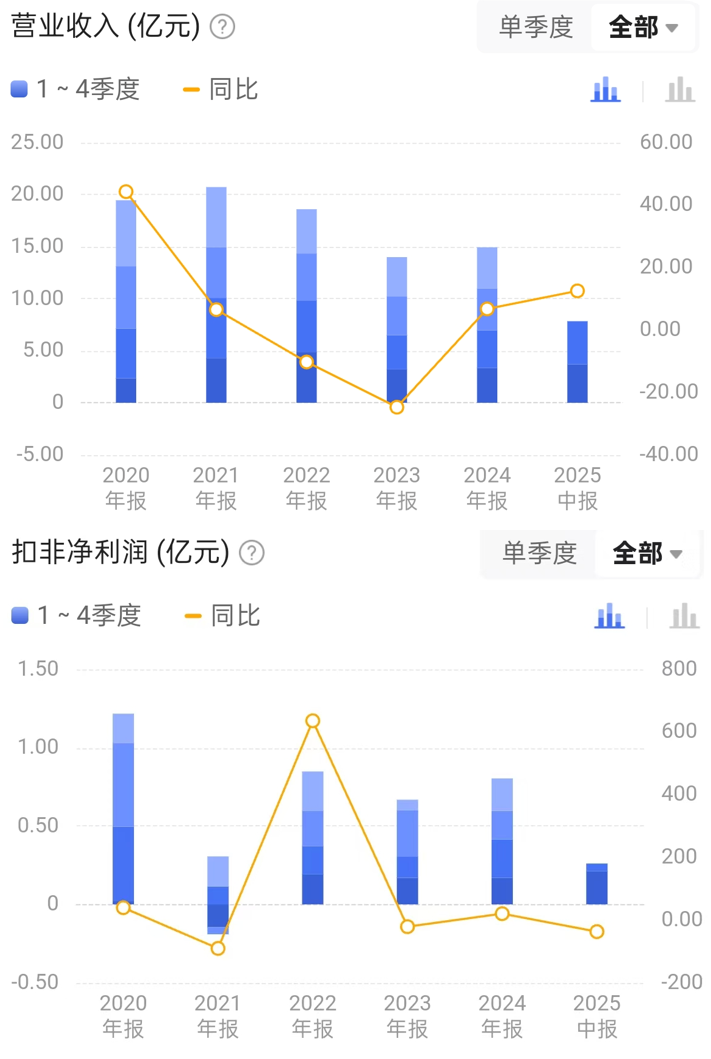Toggle 1~4季度 legend in 营业收入 chart

click(x=76, y=89)
